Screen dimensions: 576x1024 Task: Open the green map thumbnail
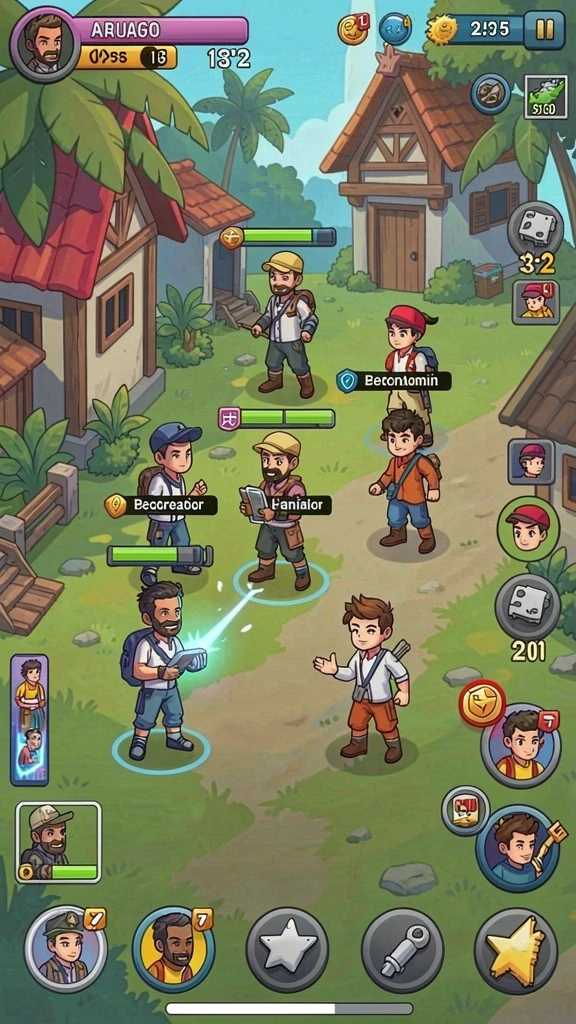coord(545,97)
